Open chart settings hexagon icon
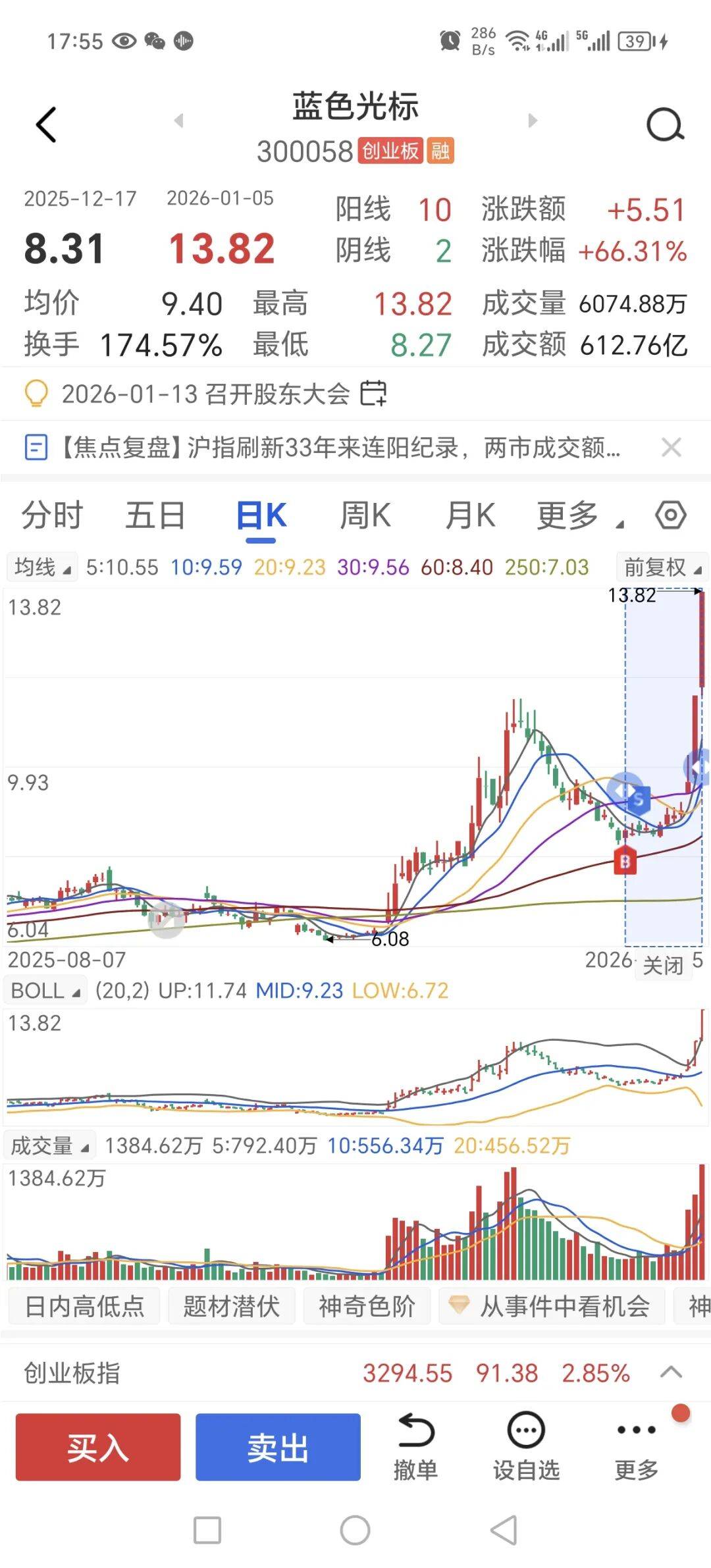The width and height of the screenshot is (711, 1568). tap(671, 515)
